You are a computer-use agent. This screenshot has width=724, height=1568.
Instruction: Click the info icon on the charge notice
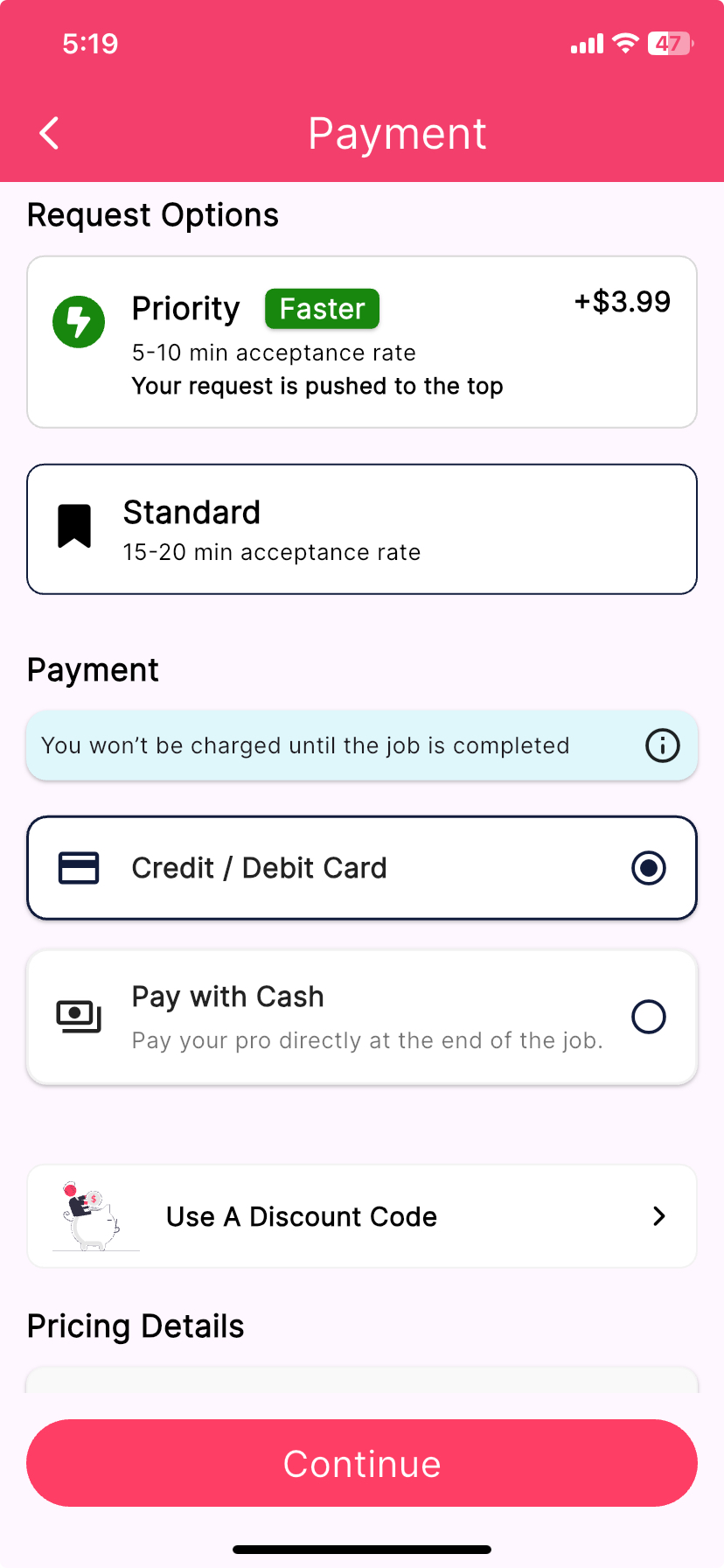point(663,745)
